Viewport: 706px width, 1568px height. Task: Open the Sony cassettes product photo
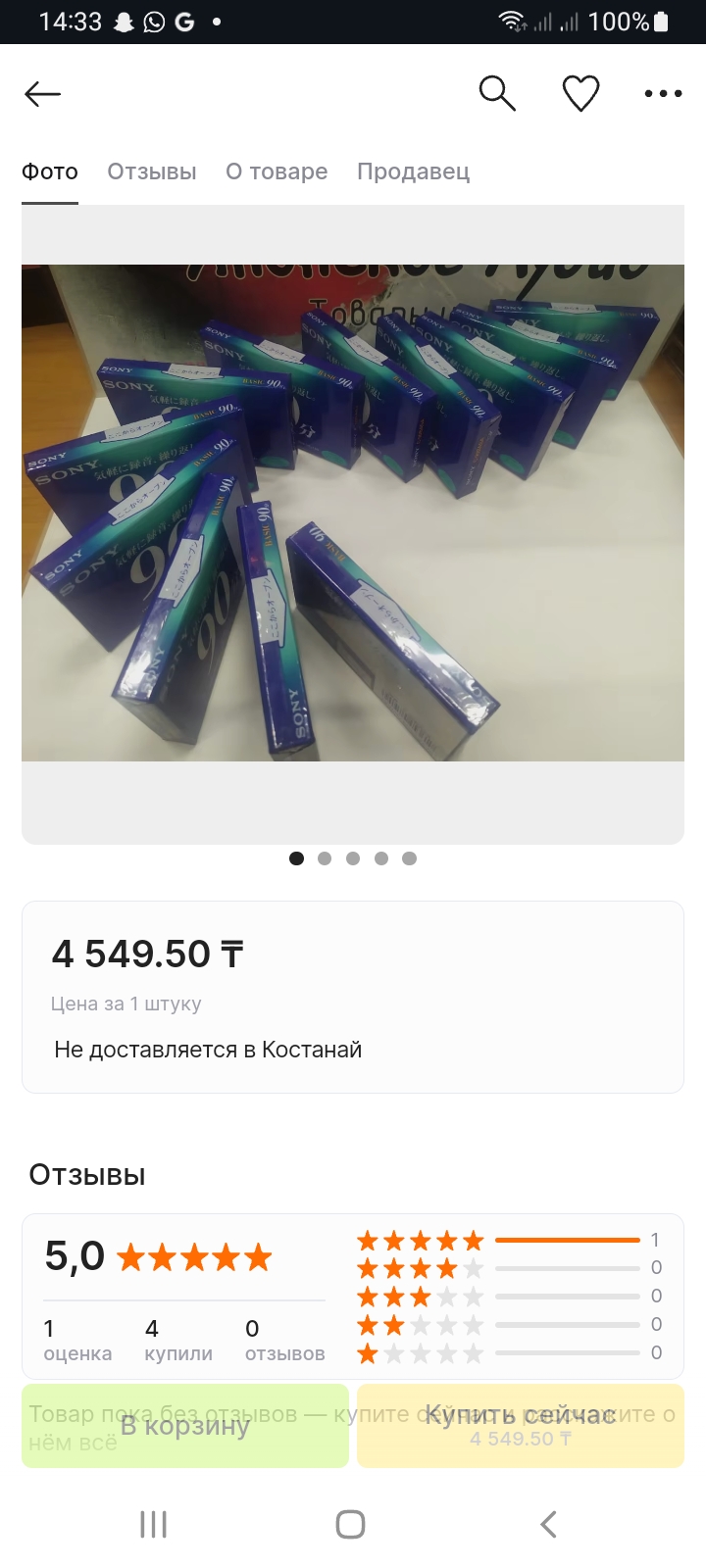(x=353, y=513)
